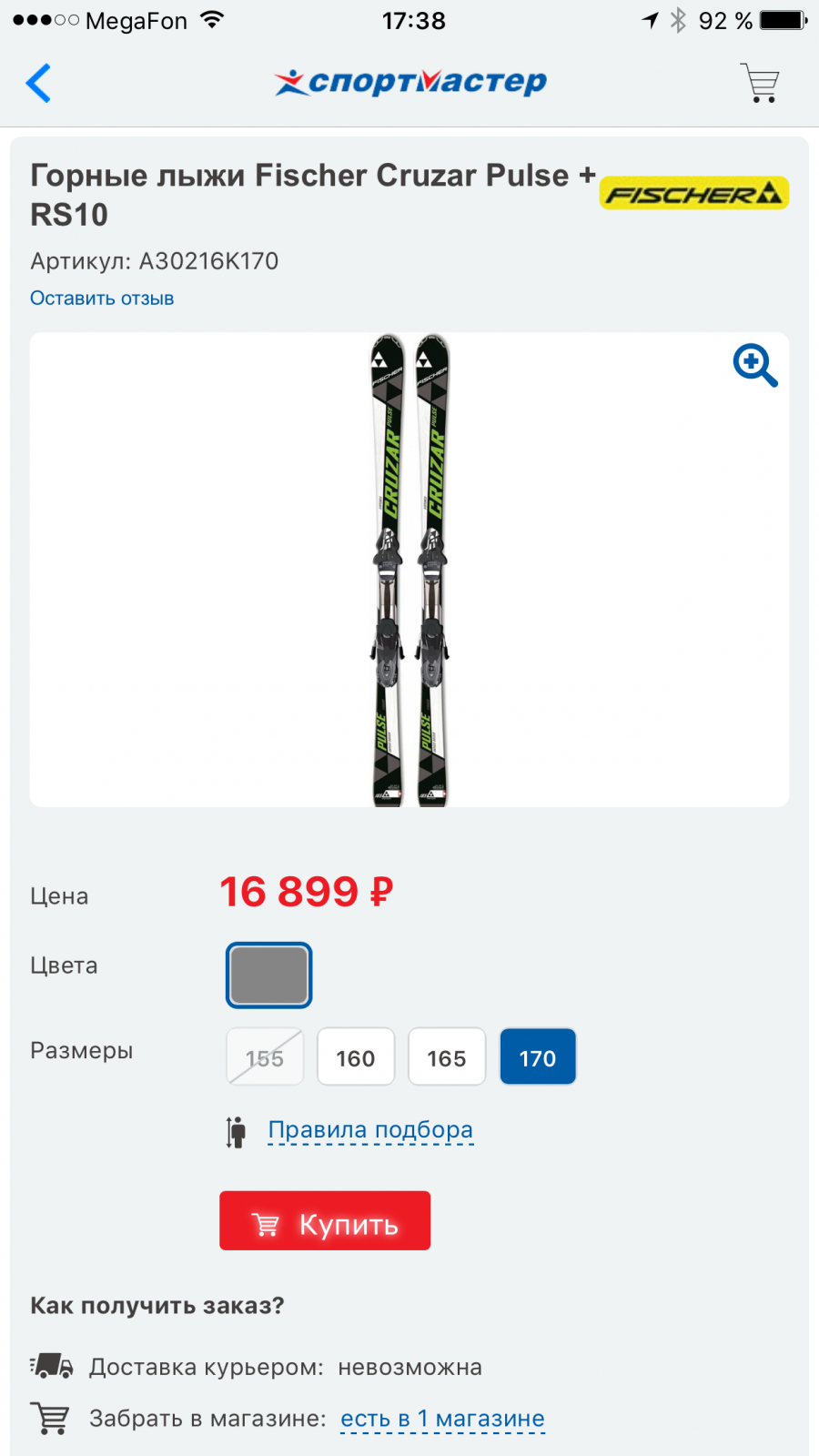Open 'Правила подбора' sizing rules
The height and width of the screenshot is (1456, 819).
[370, 1130]
